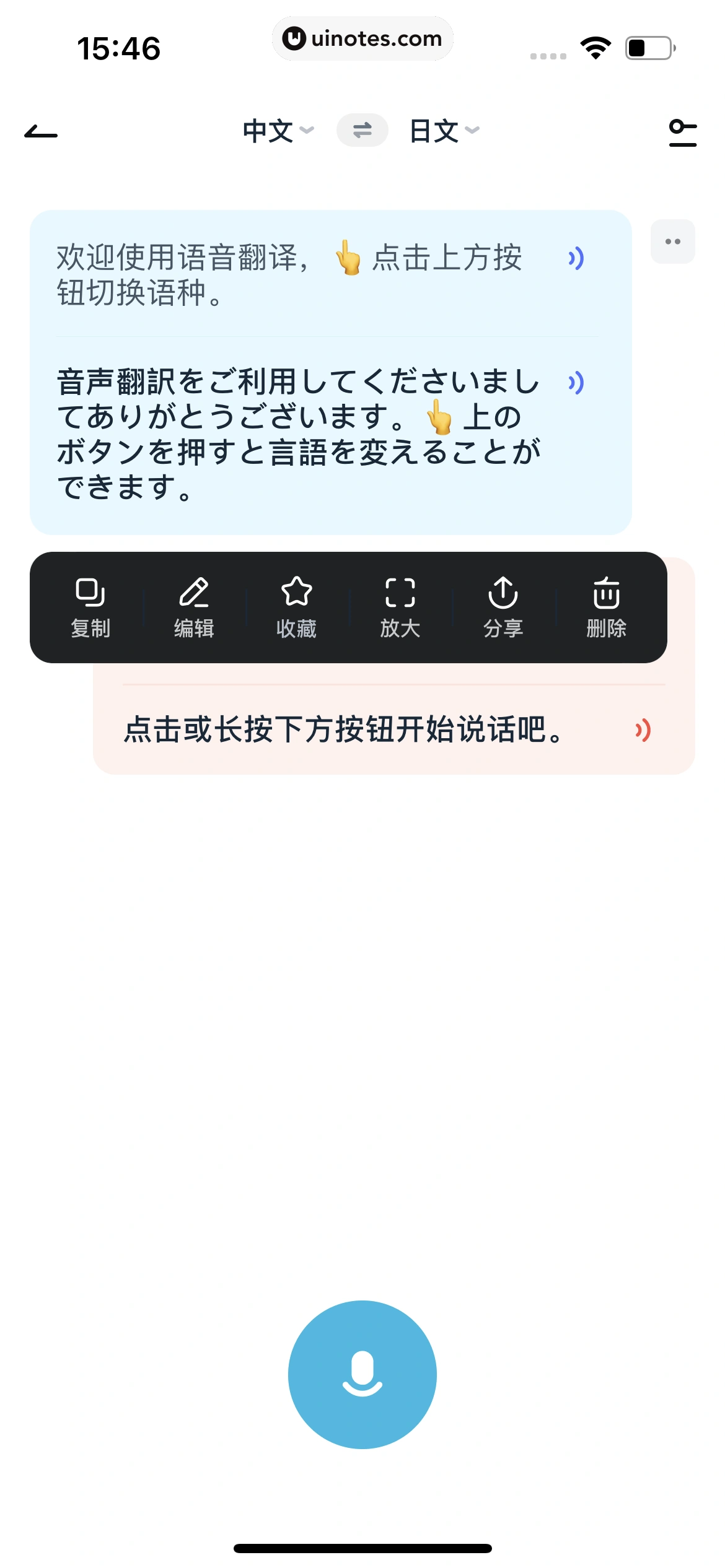Expand the message options via the ·· button
725x1568 pixels.
click(x=672, y=241)
